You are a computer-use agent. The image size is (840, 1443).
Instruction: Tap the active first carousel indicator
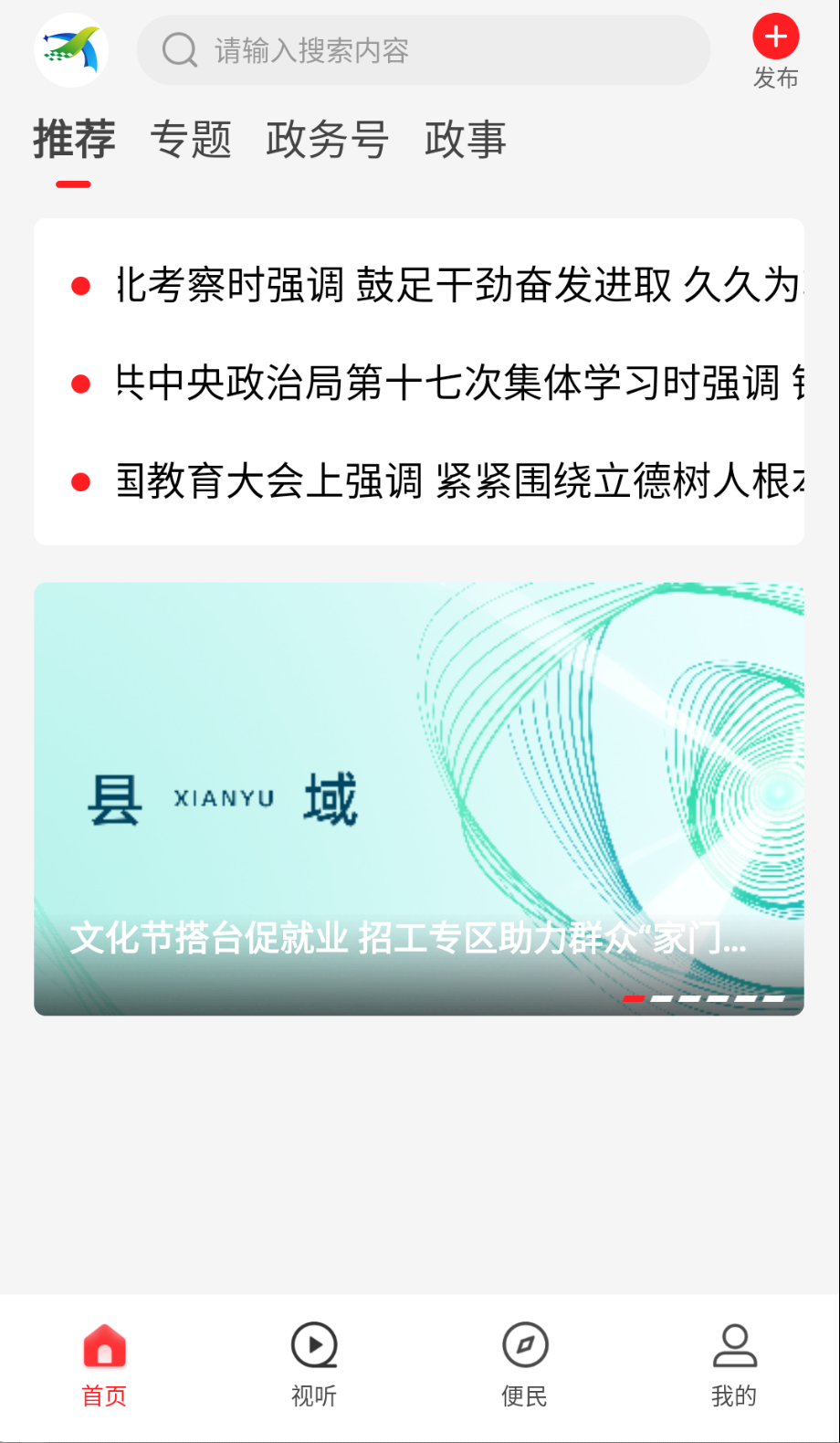click(x=636, y=999)
